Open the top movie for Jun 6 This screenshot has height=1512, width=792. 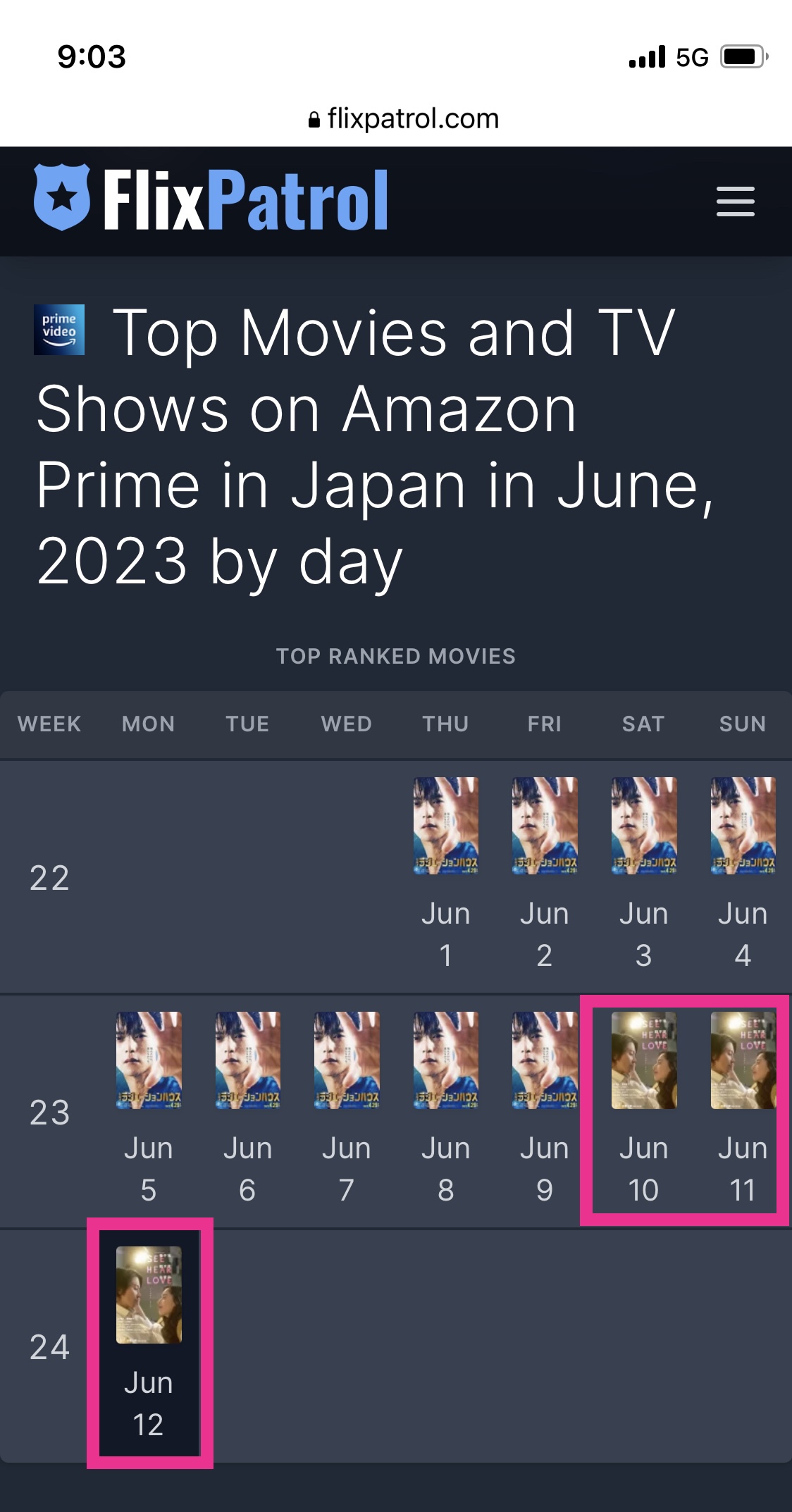click(x=248, y=1060)
